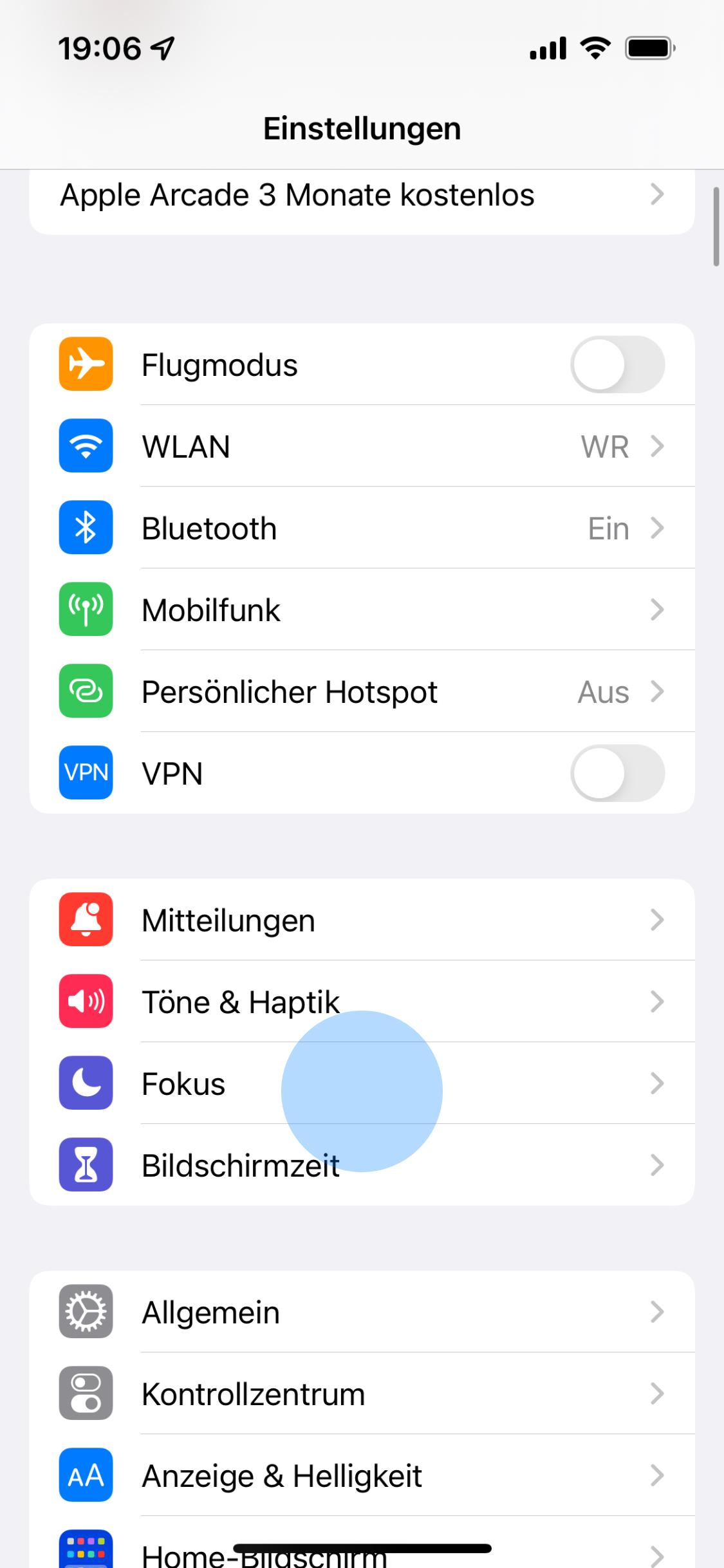Screen dimensions: 724x1568
Task: Tap the Persönlicher Hotspot chain icon
Action: 86,691
